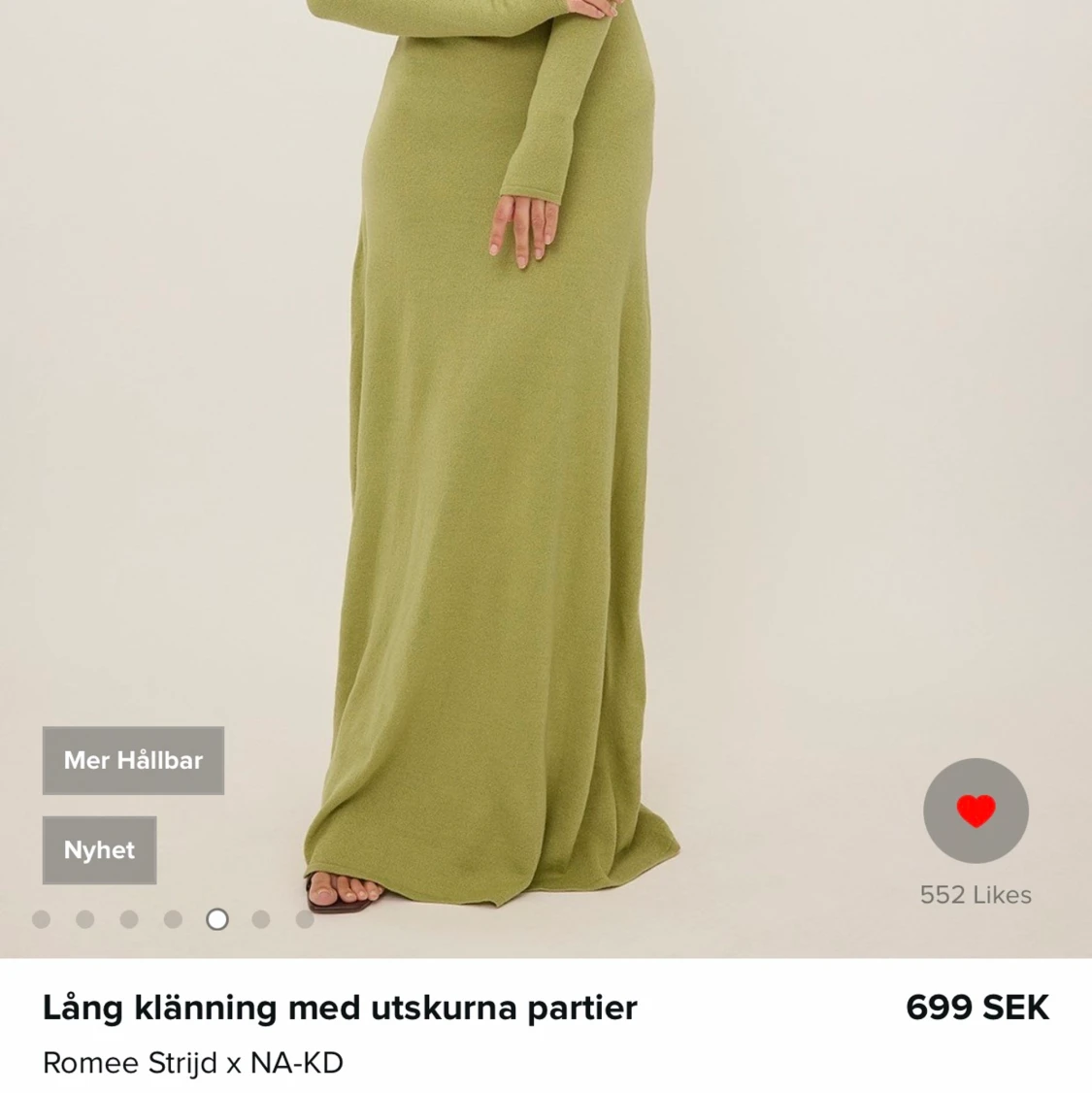Screen dimensions: 1092x1093
Task: Advance the image carousel using the dot indicator
Action: 171,917
